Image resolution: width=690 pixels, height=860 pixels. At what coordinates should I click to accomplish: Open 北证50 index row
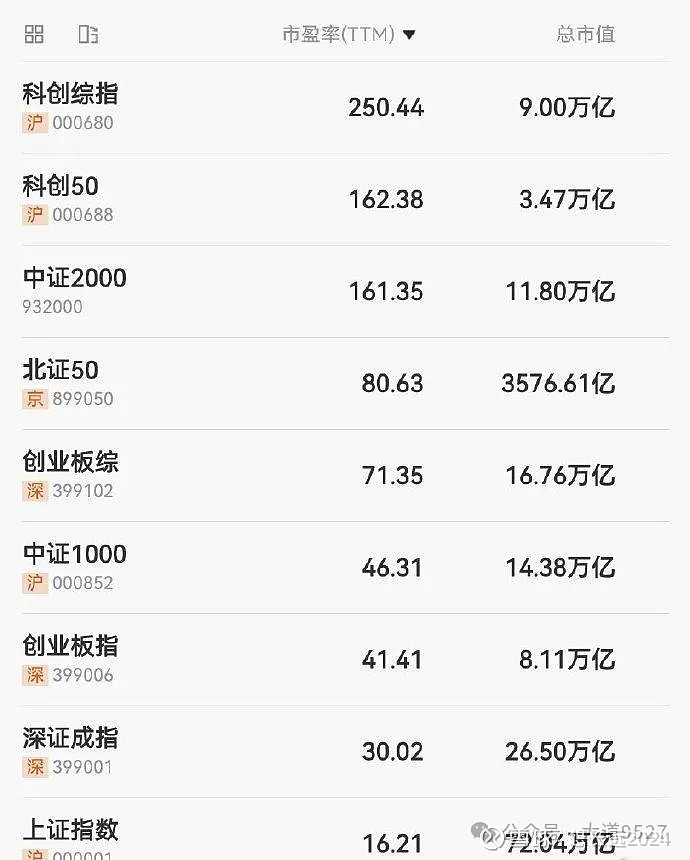pos(346,384)
